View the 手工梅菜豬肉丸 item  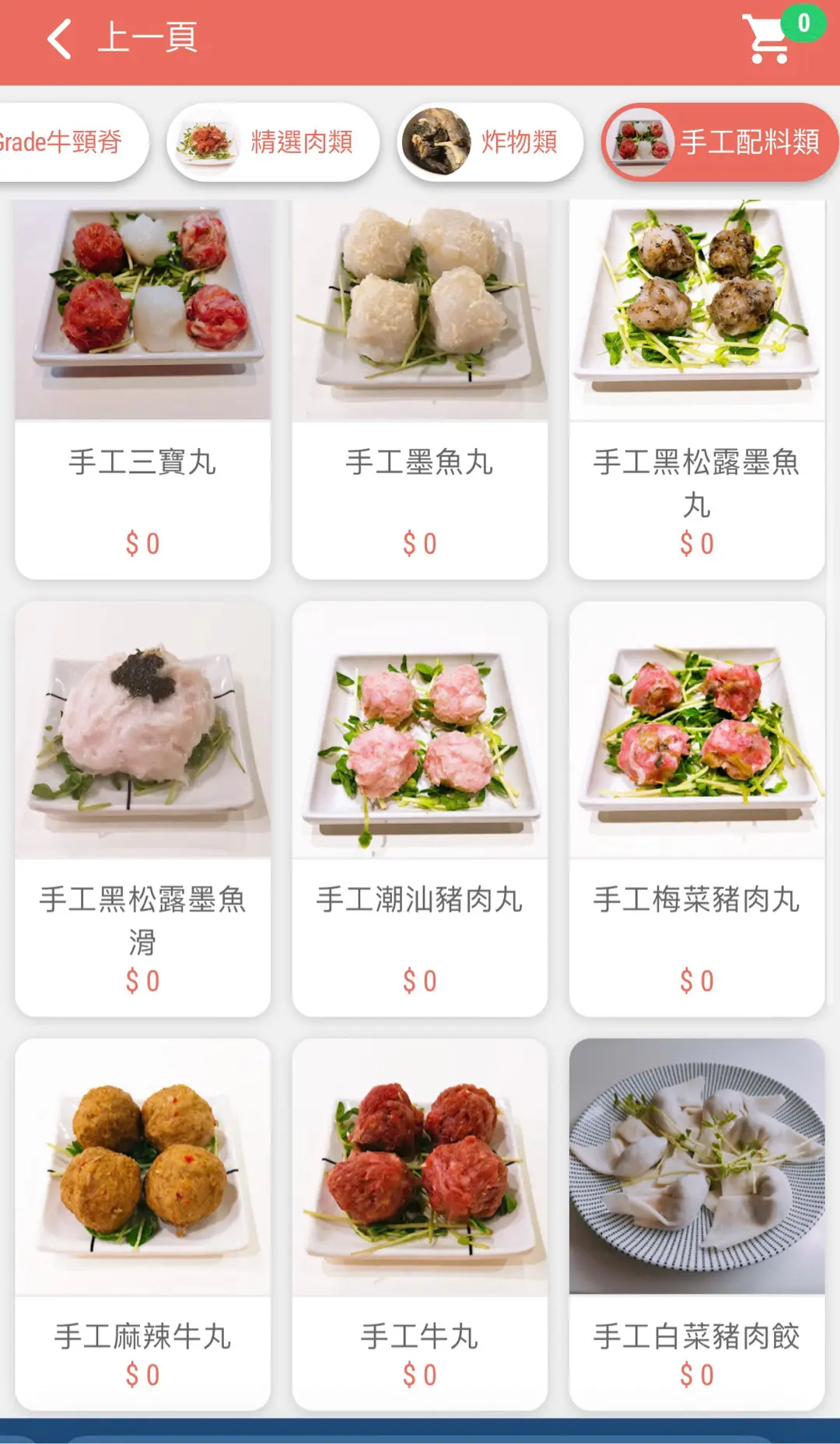tap(697, 809)
